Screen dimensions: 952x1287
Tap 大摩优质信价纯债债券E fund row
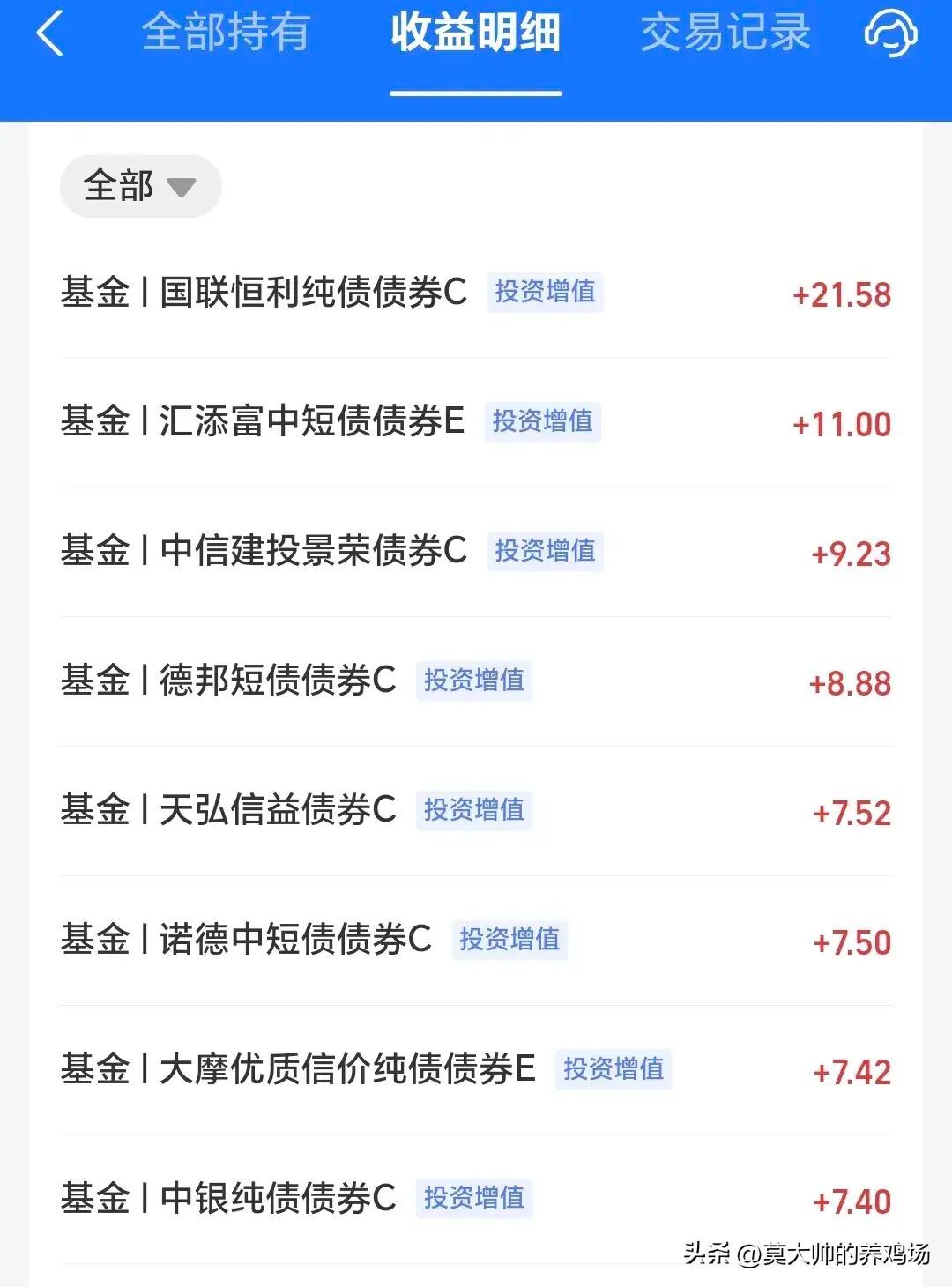tap(300, 1069)
